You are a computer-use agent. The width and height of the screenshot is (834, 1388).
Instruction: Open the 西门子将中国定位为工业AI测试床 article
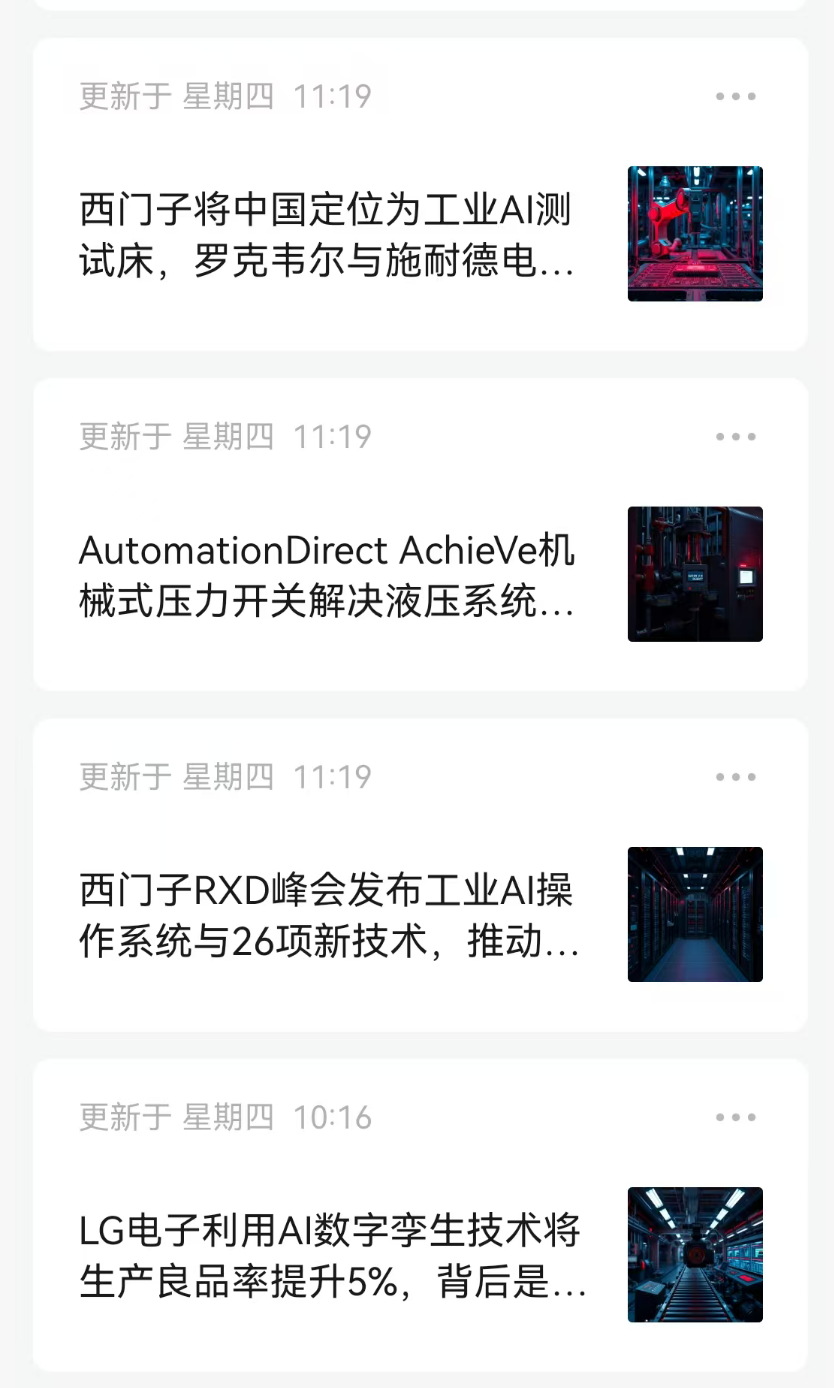(327, 237)
